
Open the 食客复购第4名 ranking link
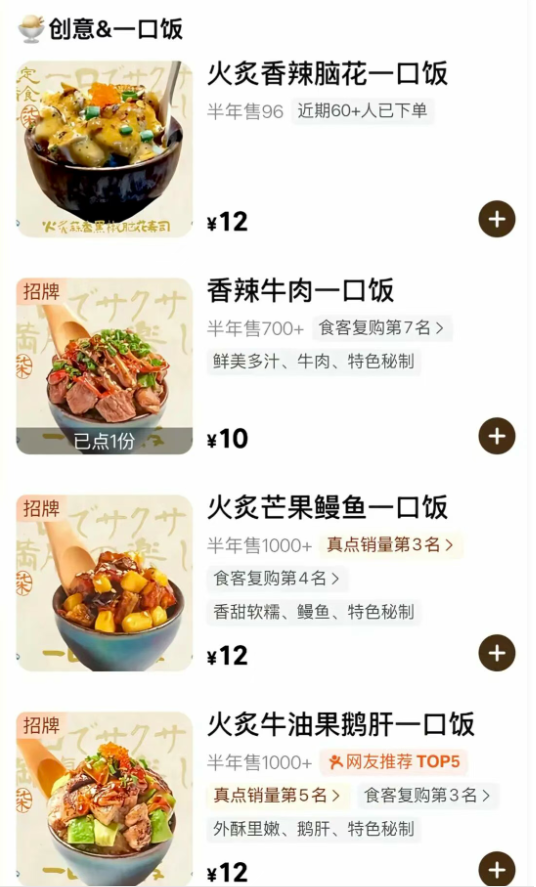click(277, 578)
